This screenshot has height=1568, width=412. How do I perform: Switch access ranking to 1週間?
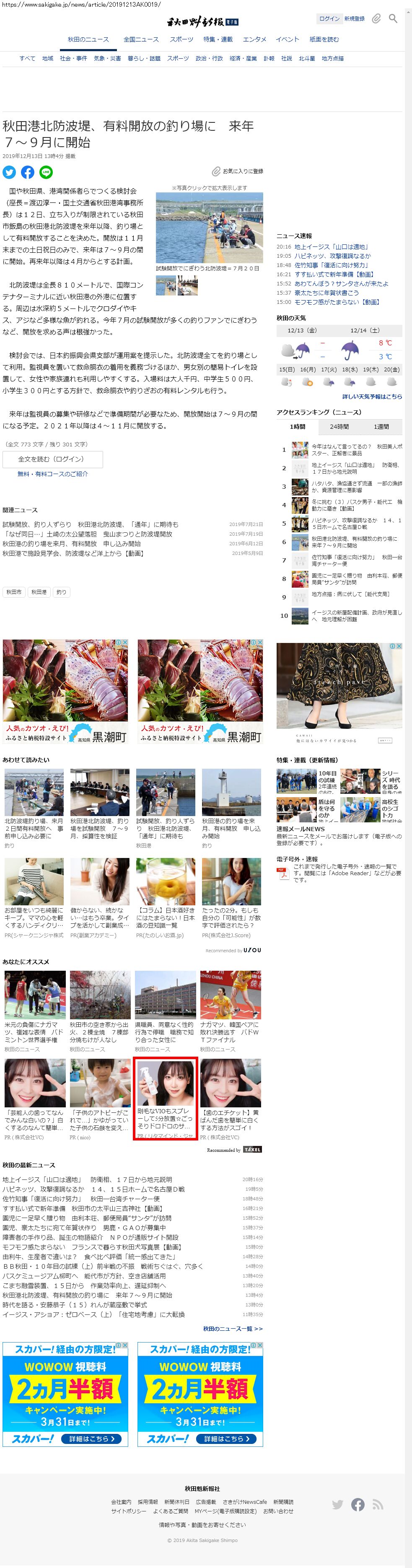(381, 427)
